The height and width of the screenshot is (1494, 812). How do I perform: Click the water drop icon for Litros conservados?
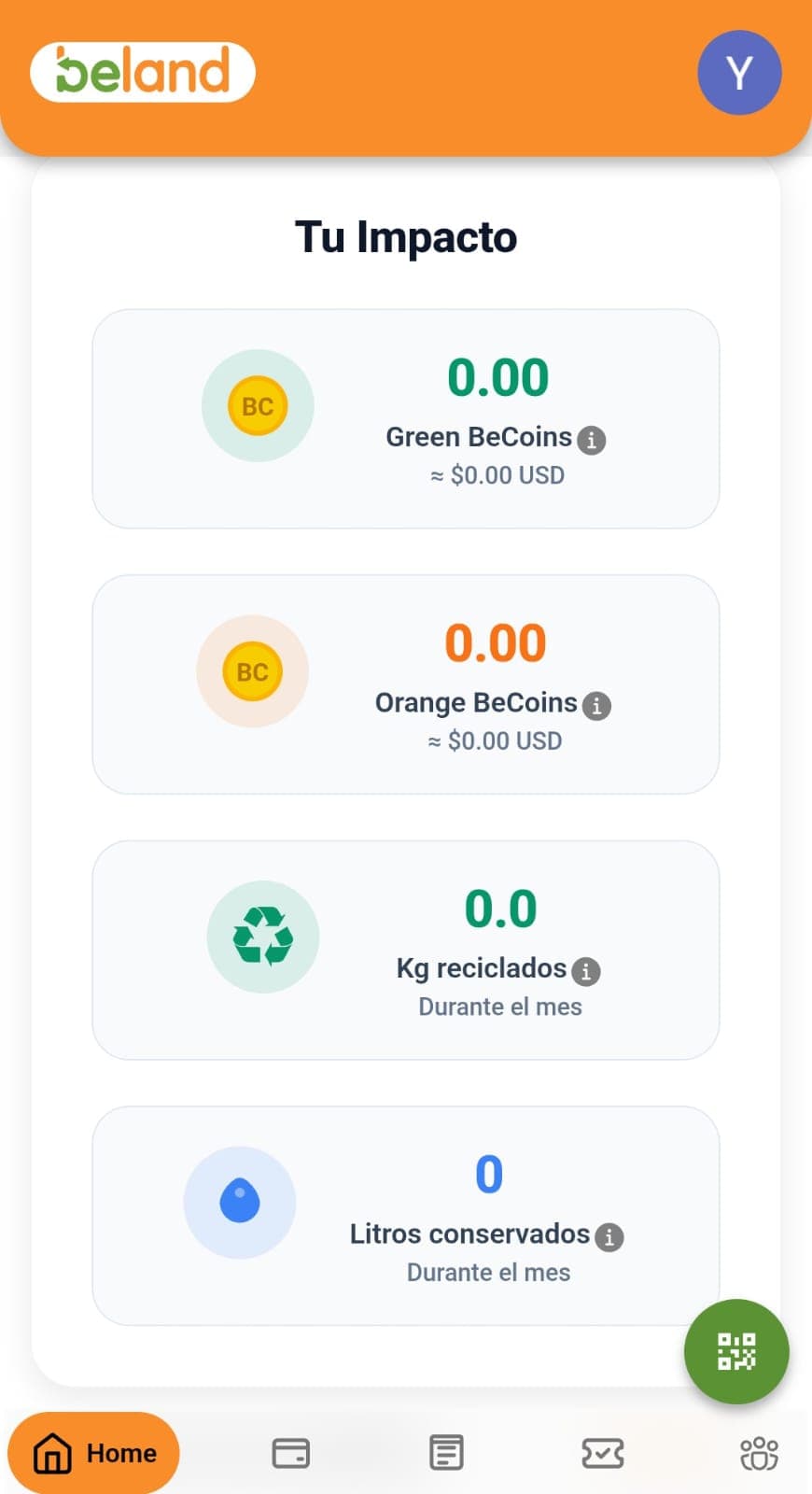coord(239,1202)
